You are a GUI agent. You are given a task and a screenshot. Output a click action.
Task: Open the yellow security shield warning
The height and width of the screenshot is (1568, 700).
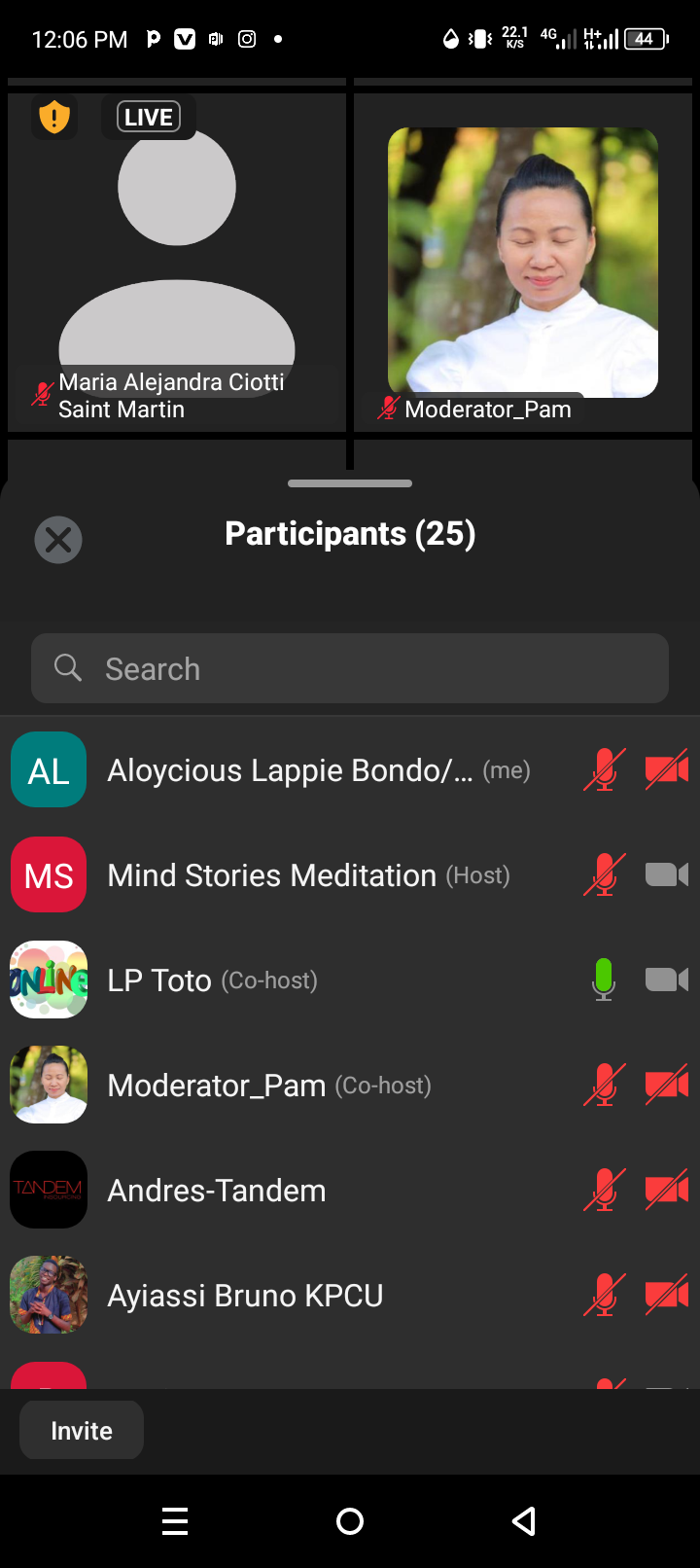point(54,118)
